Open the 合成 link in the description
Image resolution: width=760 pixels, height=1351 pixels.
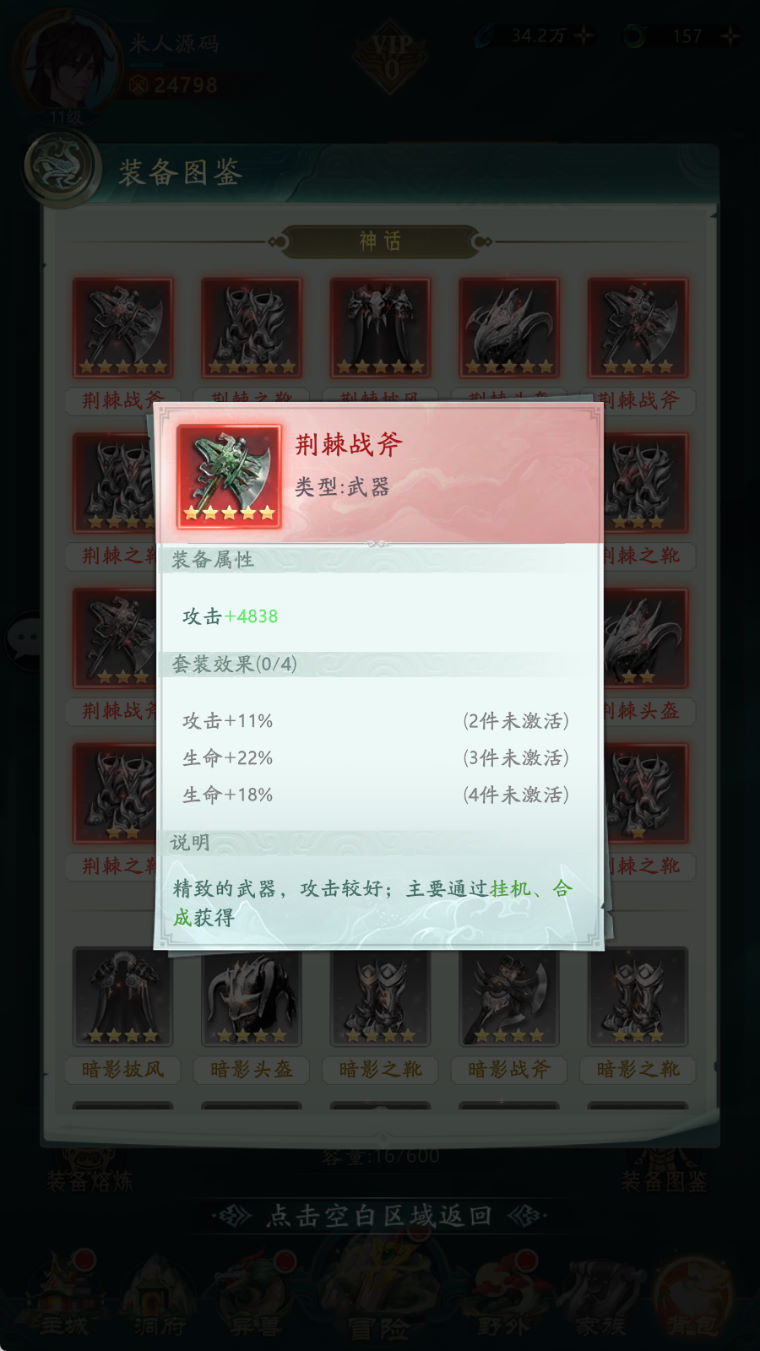562,889
